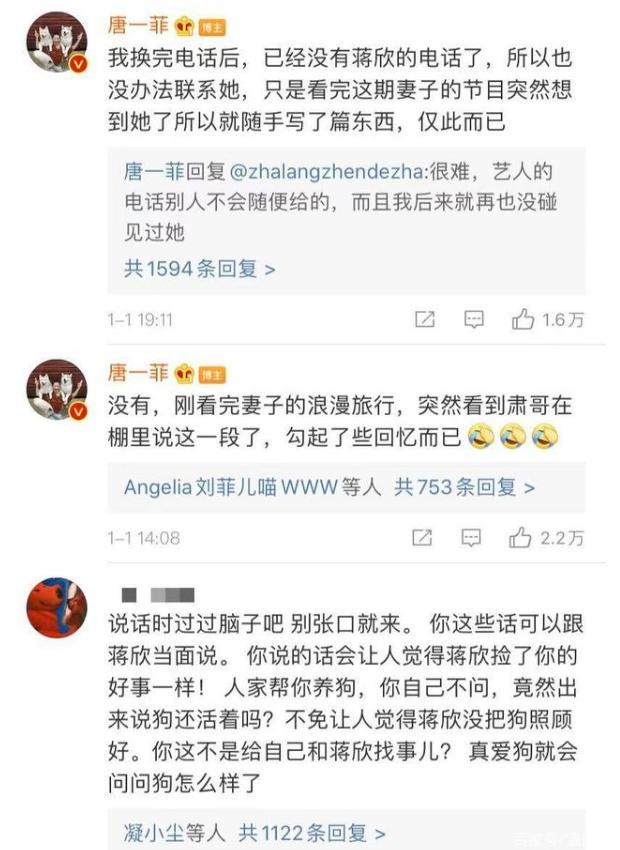This screenshot has width=620, height=850.
Task: Reply to the comment posted at 1-1 19:11
Action: 473,320
